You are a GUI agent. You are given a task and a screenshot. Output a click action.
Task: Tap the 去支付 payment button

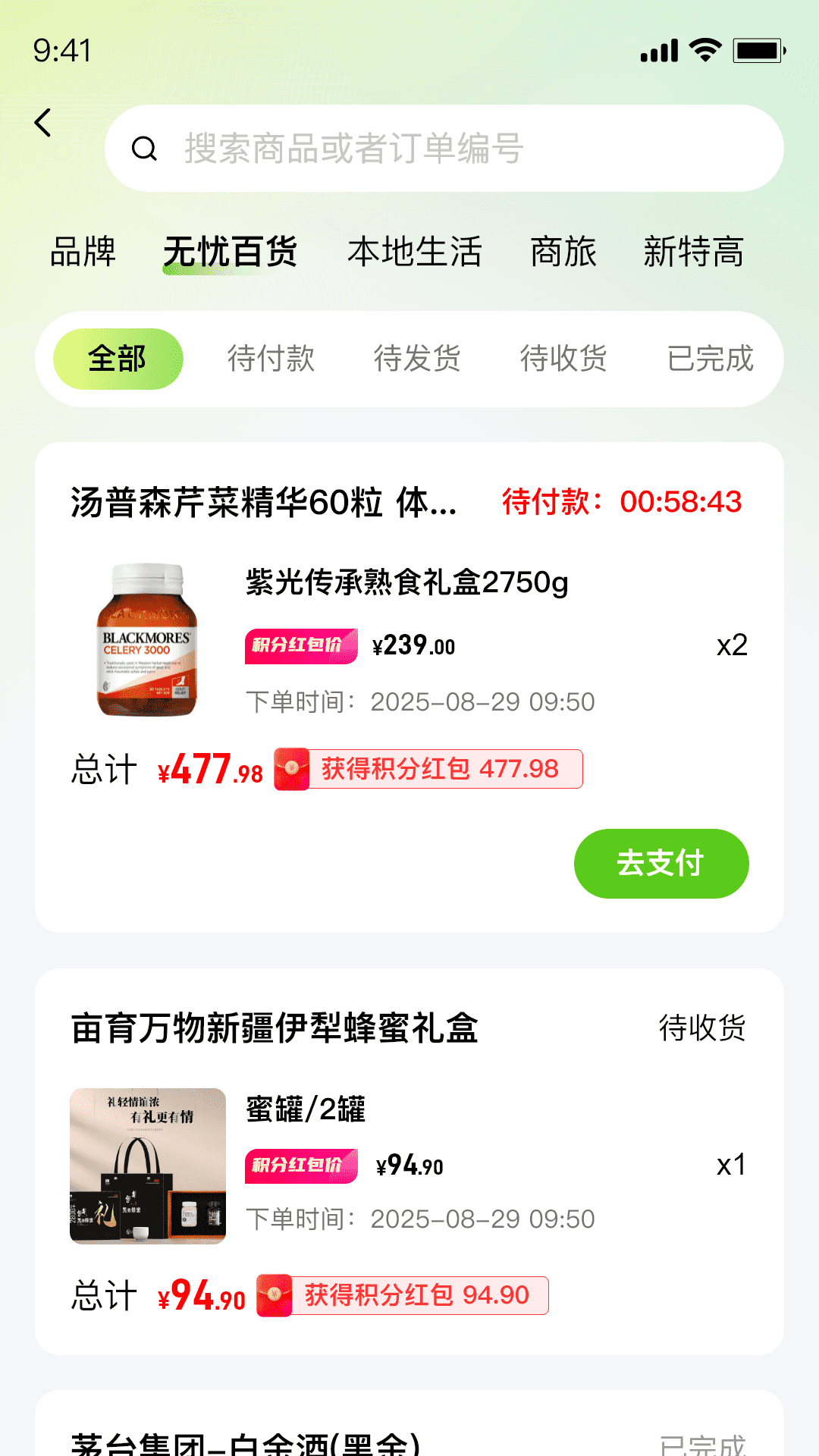click(x=660, y=863)
